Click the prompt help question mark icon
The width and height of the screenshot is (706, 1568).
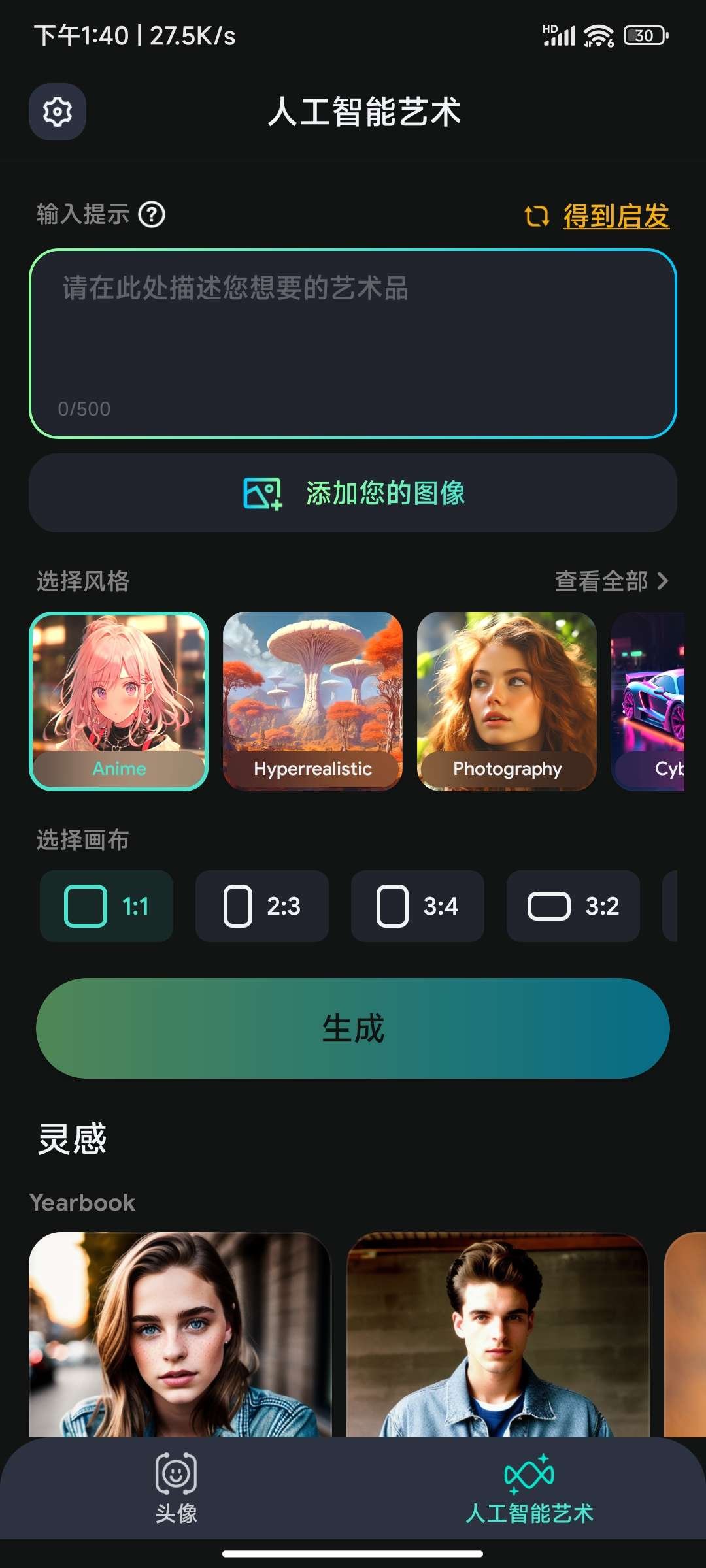click(x=152, y=214)
